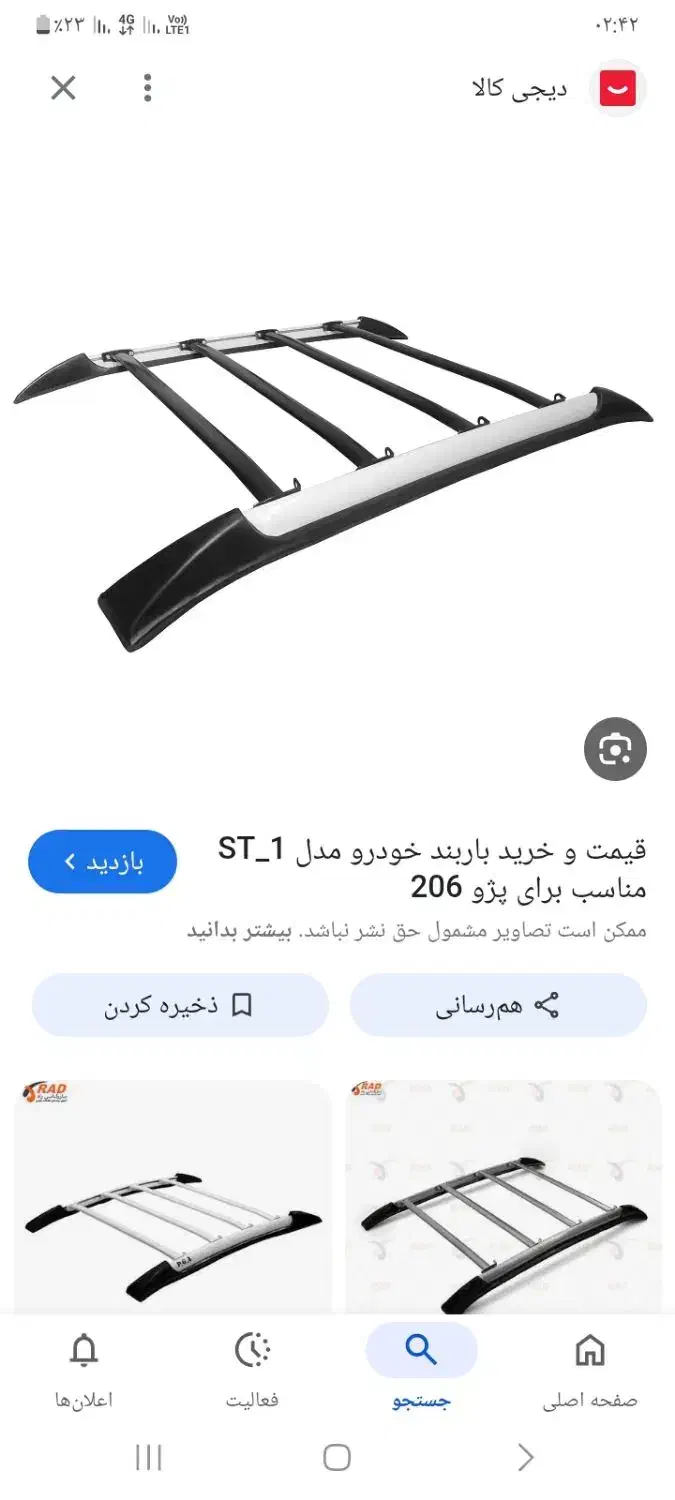Save image with ذخیره کردن
The height and width of the screenshot is (1500, 675).
180,1005
